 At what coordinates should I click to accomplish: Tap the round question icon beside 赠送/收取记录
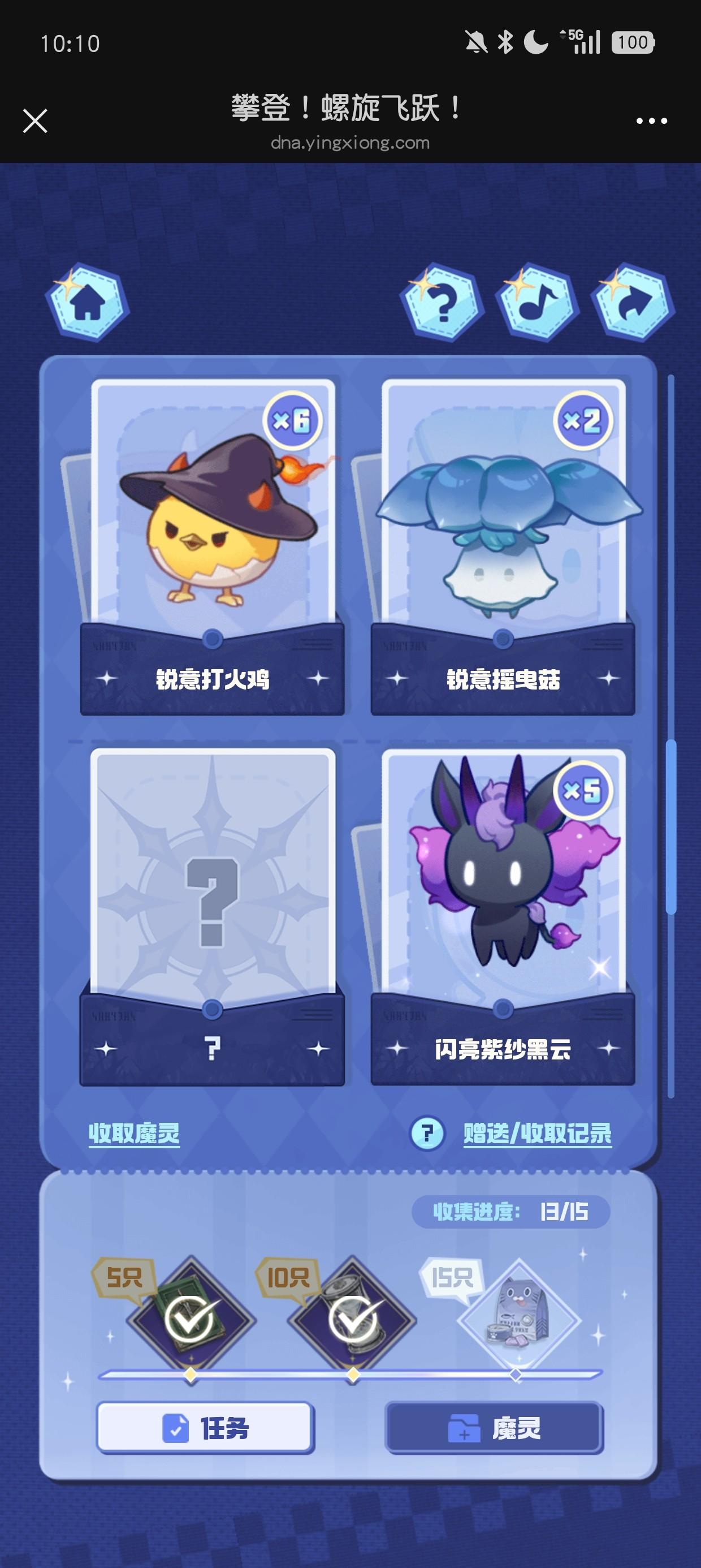coord(428,1134)
